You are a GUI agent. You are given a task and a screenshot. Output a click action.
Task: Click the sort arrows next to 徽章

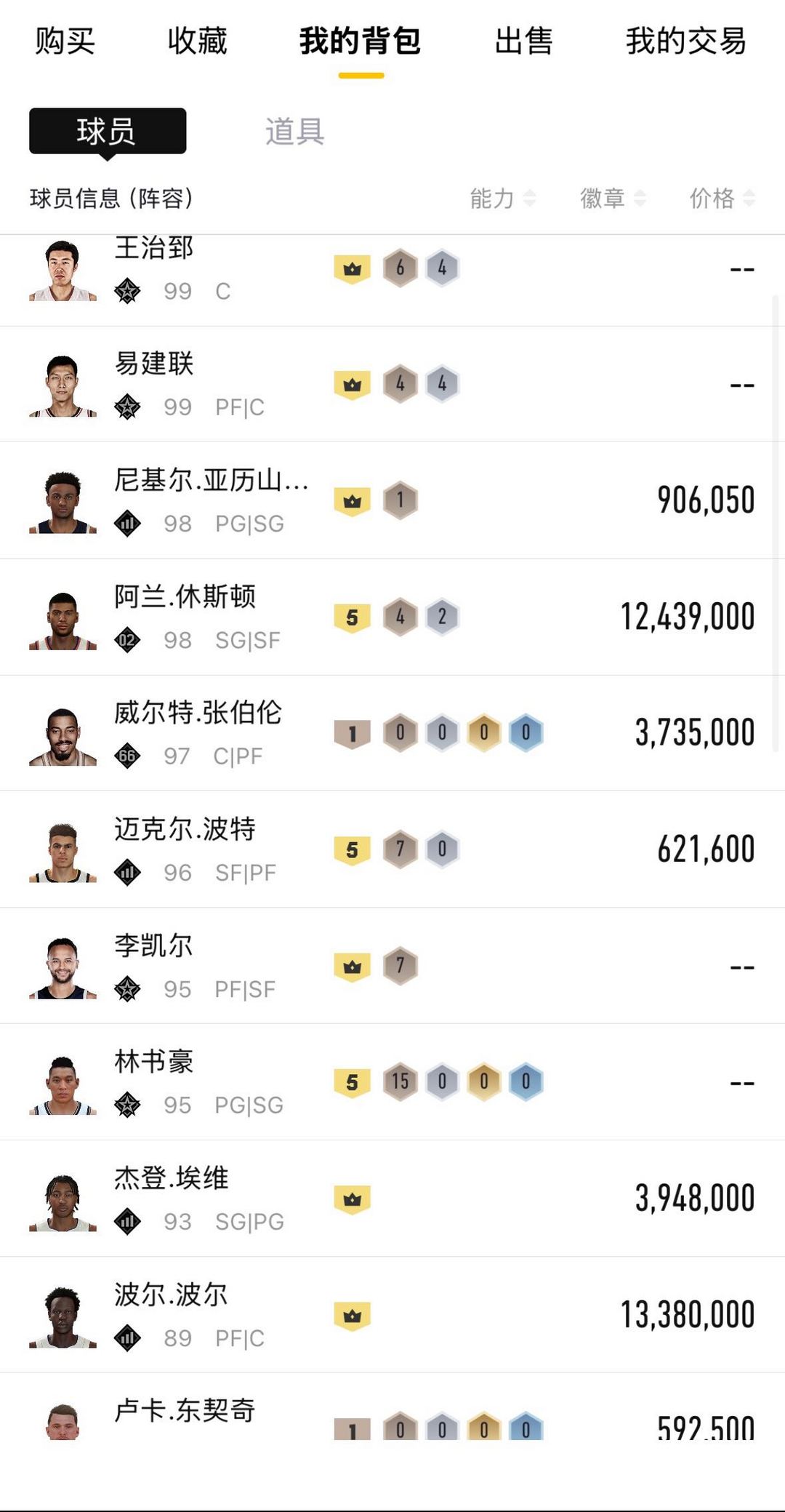point(641,197)
